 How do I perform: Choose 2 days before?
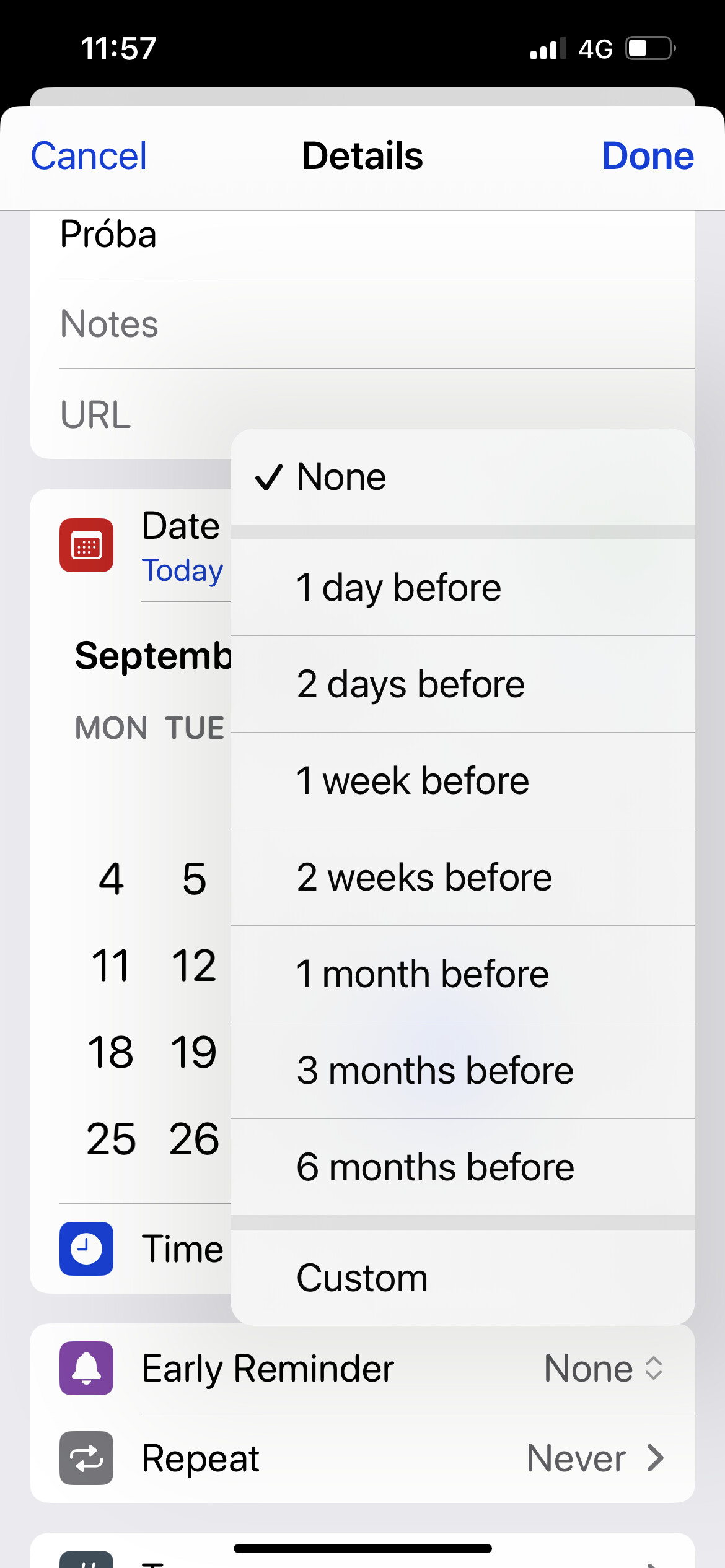pyautogui.click(x=462, y=684)
